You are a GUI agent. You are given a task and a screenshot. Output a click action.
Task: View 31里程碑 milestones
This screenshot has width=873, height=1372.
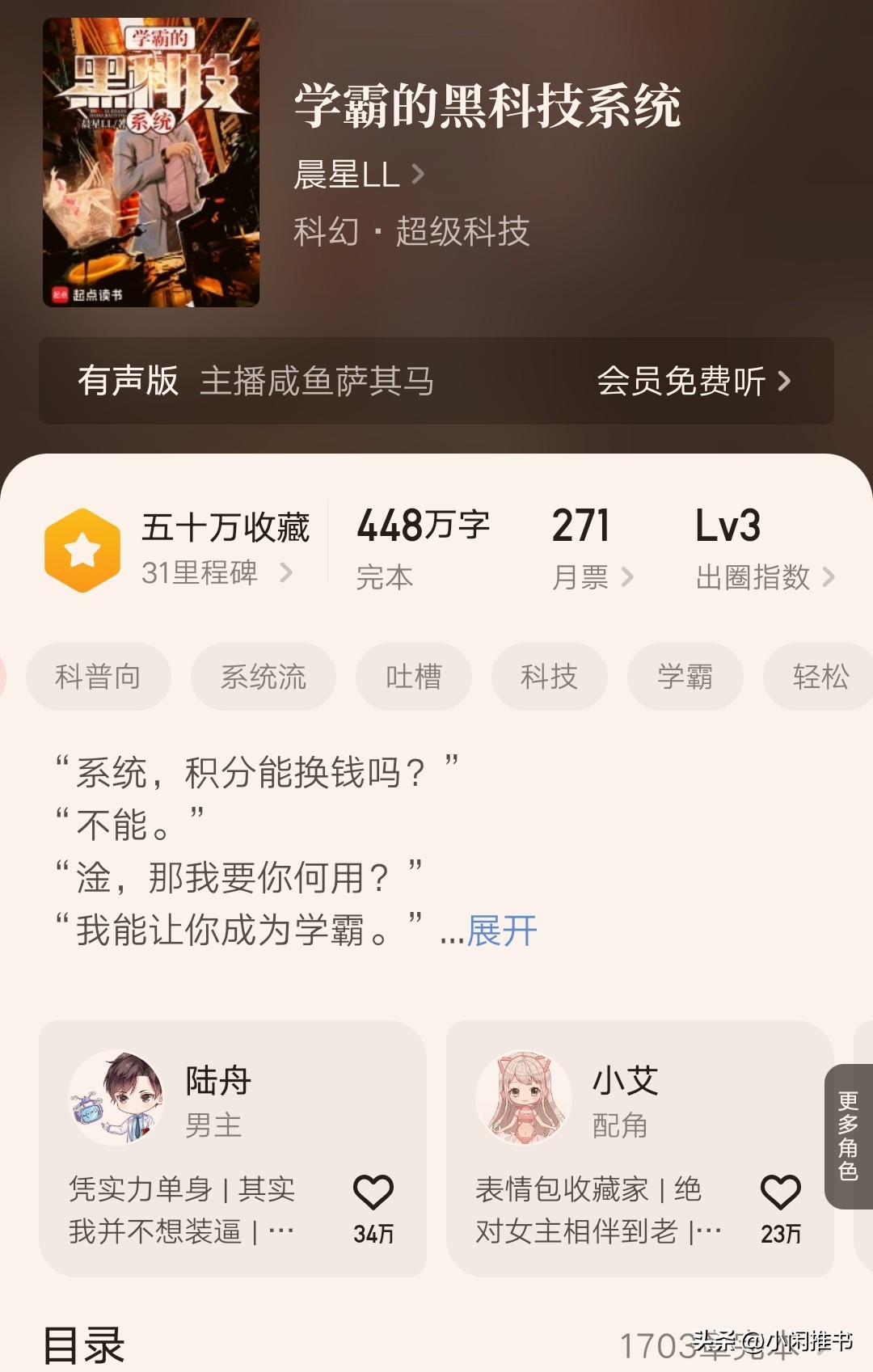point(216,573)
